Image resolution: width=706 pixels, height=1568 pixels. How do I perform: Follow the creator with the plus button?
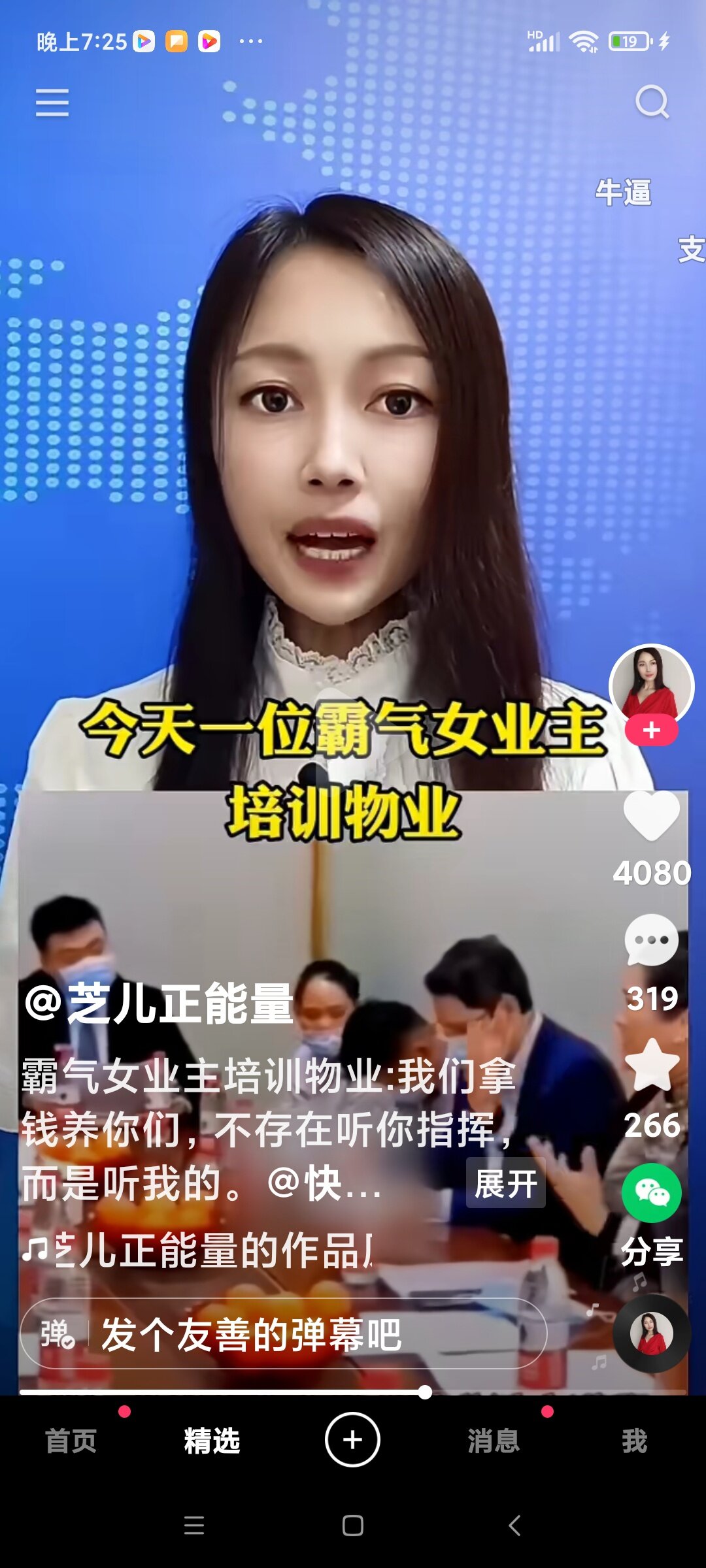coord(651,730)
